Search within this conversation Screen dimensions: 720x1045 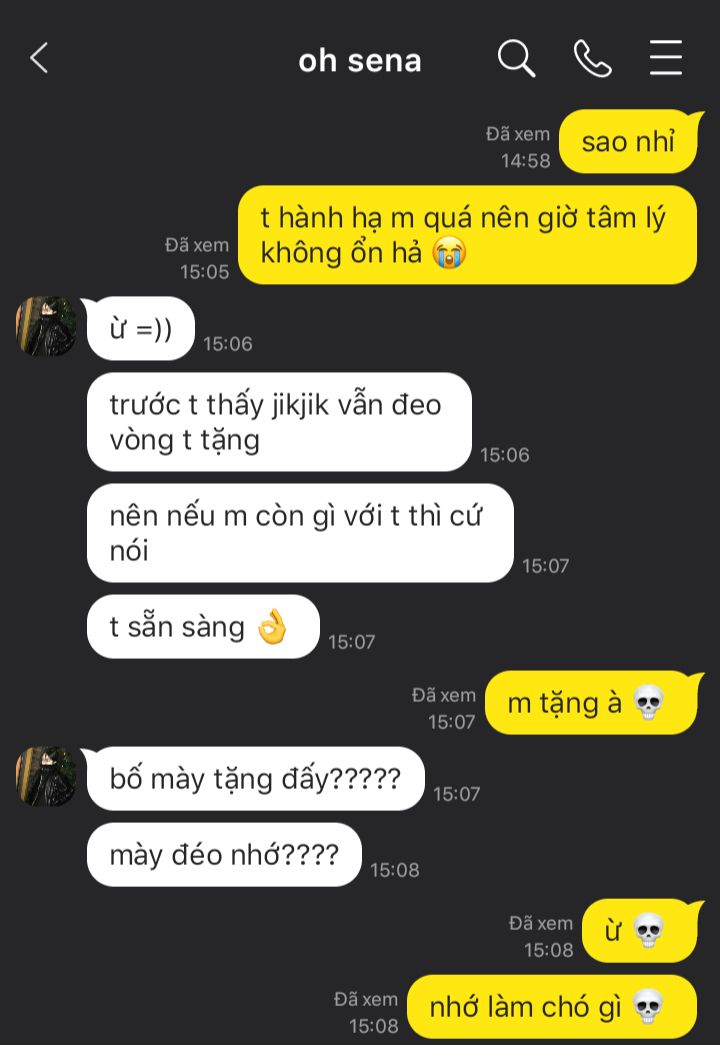pos(516,59)
